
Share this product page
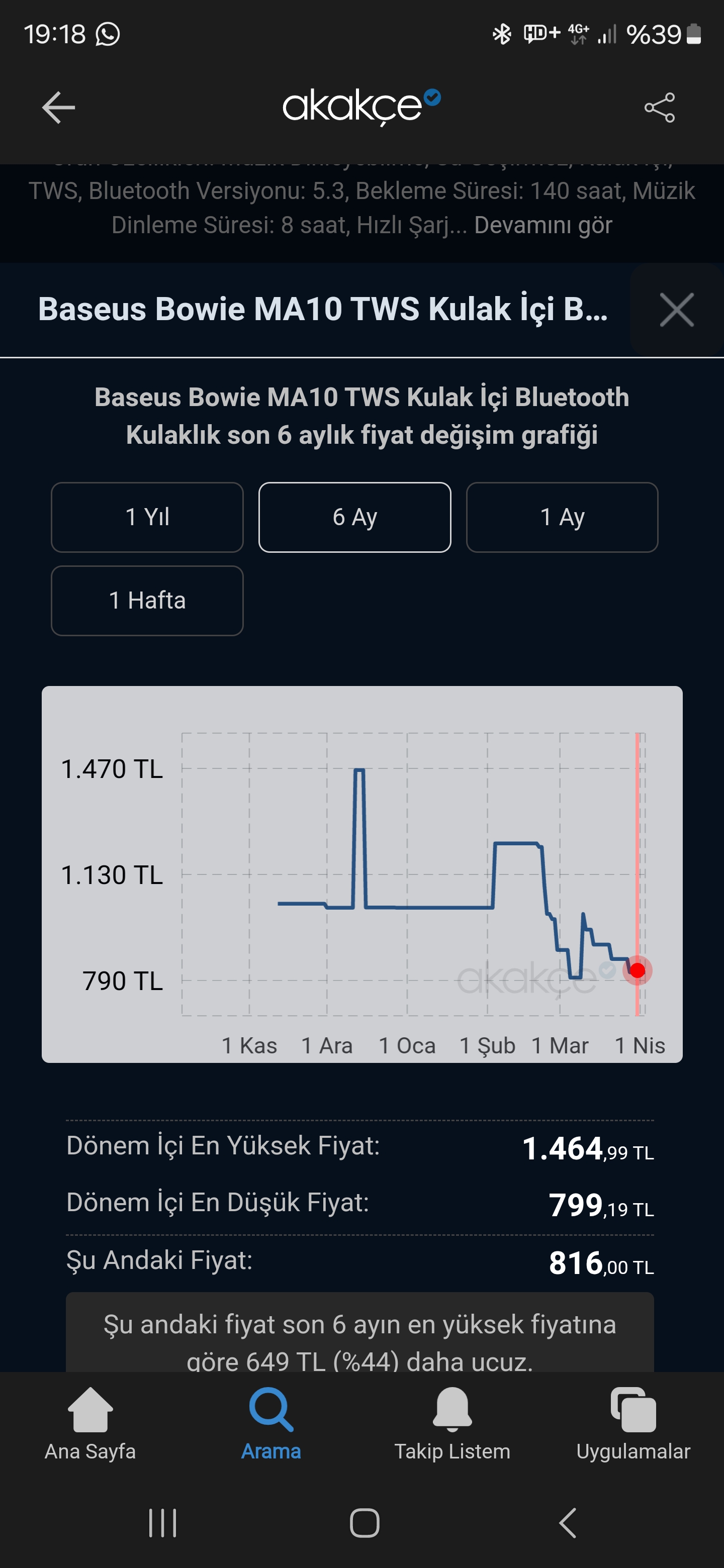pos(660,108)
